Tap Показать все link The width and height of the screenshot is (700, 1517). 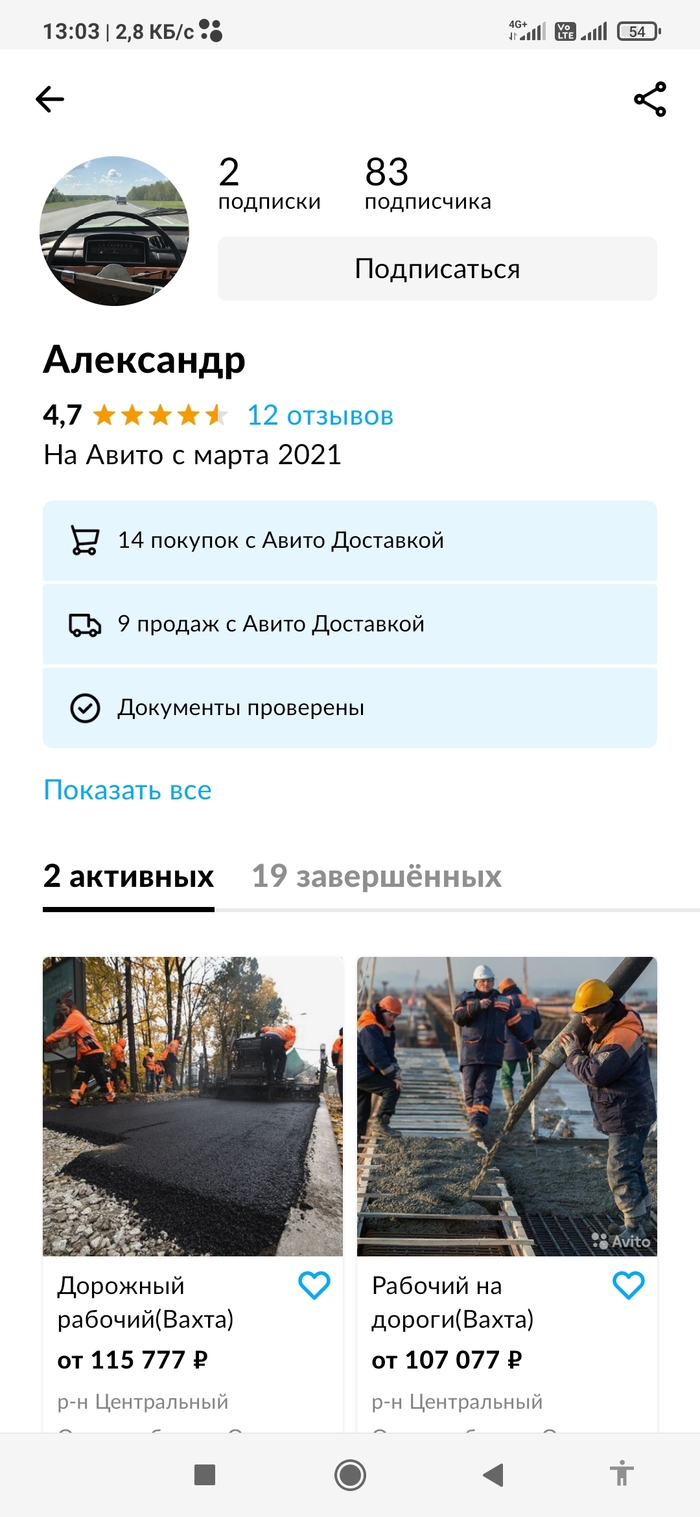[x=128, y=790]
